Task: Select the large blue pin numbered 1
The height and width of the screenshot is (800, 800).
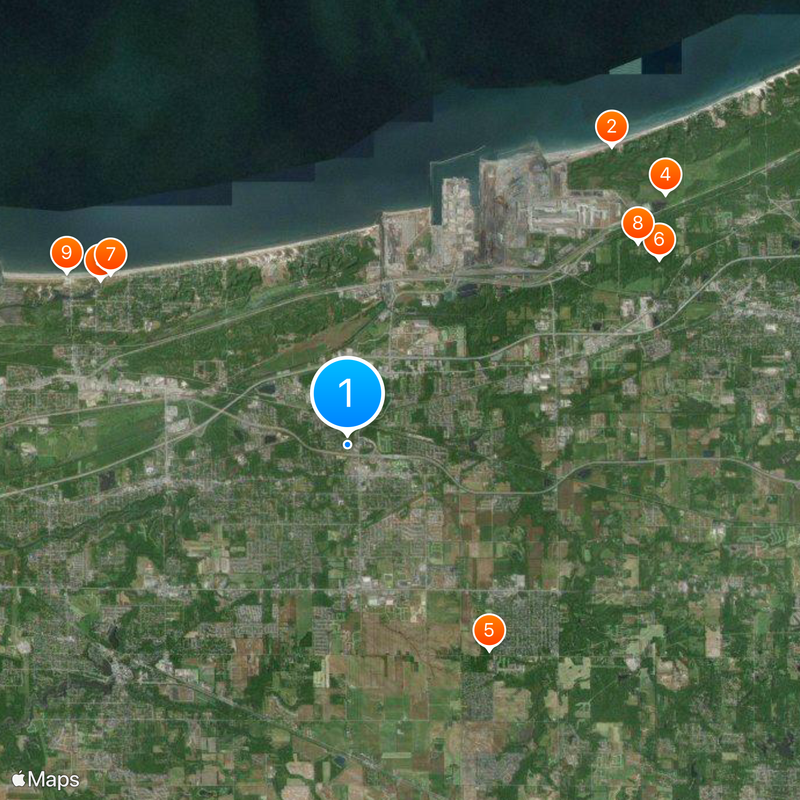Action: (347, 393)
